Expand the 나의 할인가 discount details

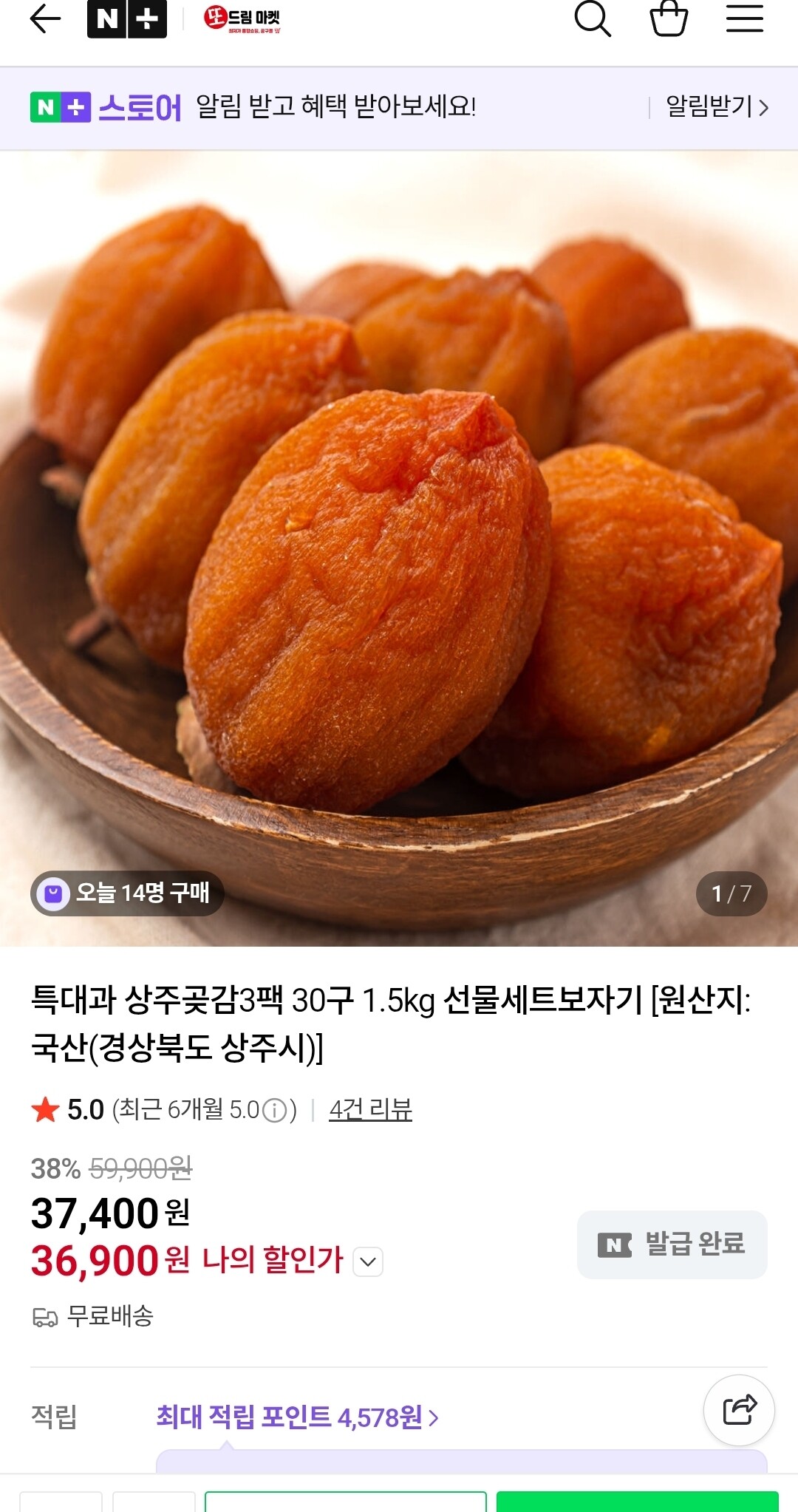[x=368, y=1261]
